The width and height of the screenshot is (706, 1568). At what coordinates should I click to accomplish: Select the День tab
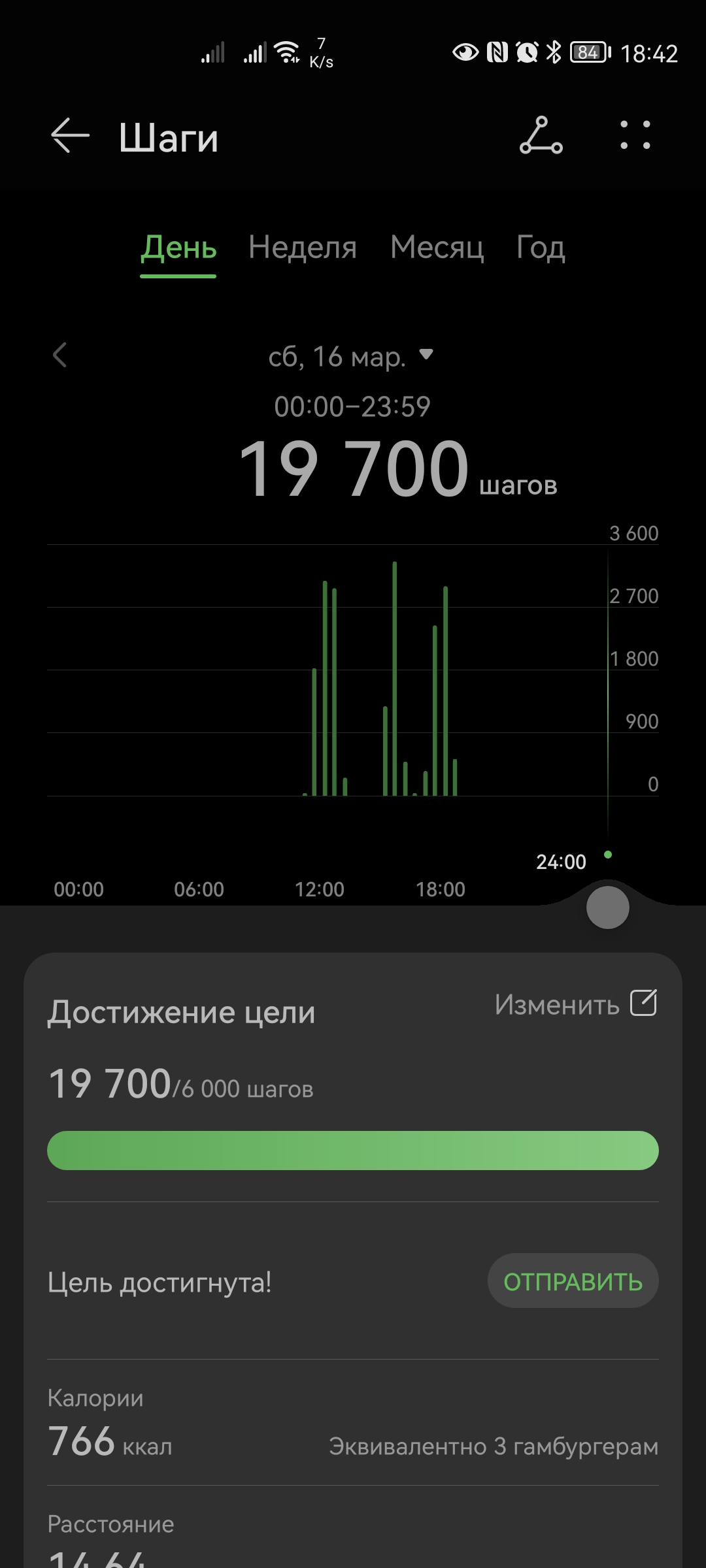(178, 248)
